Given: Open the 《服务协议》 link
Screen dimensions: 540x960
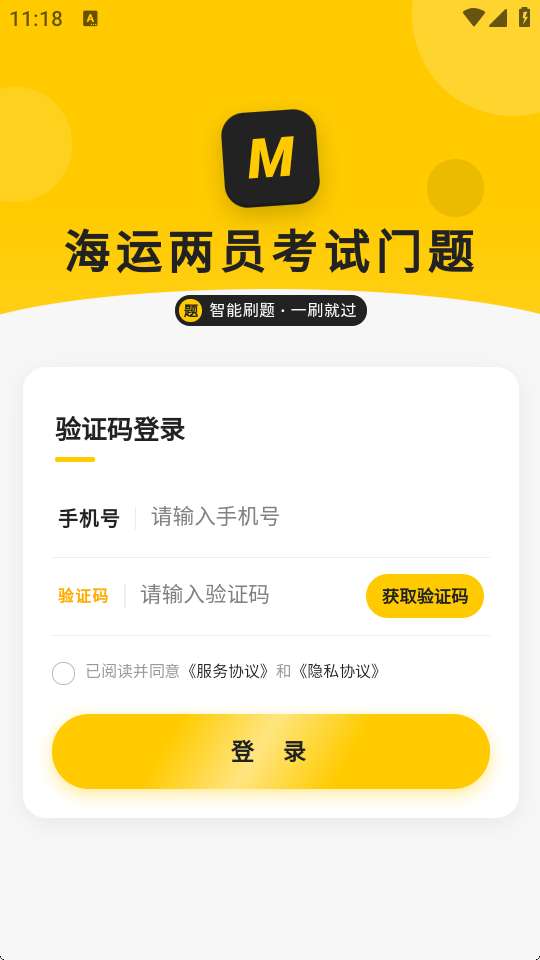Looking at the screenshot, I should (x=228, y=672).
